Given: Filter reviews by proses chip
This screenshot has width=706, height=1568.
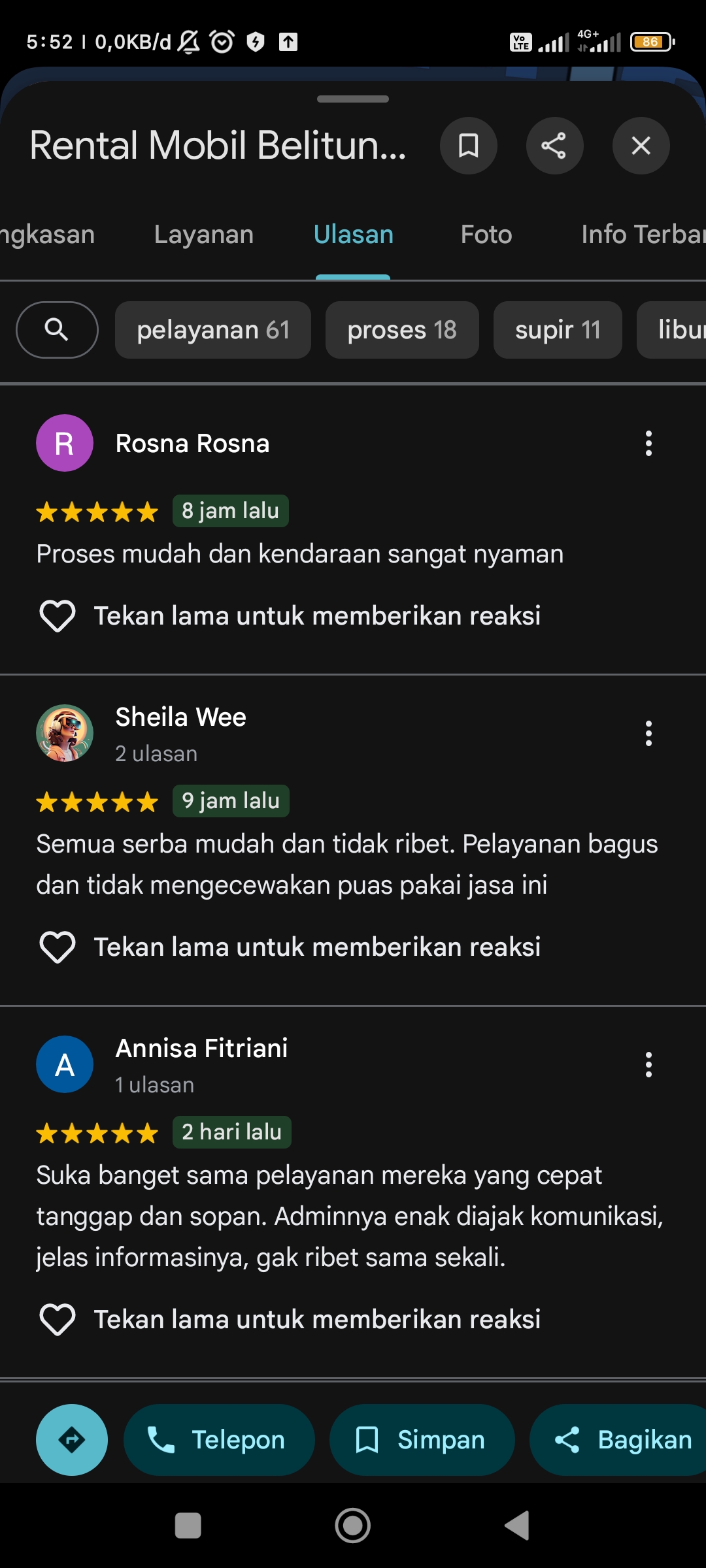Looking at the screenshot, I should [402, 330].
